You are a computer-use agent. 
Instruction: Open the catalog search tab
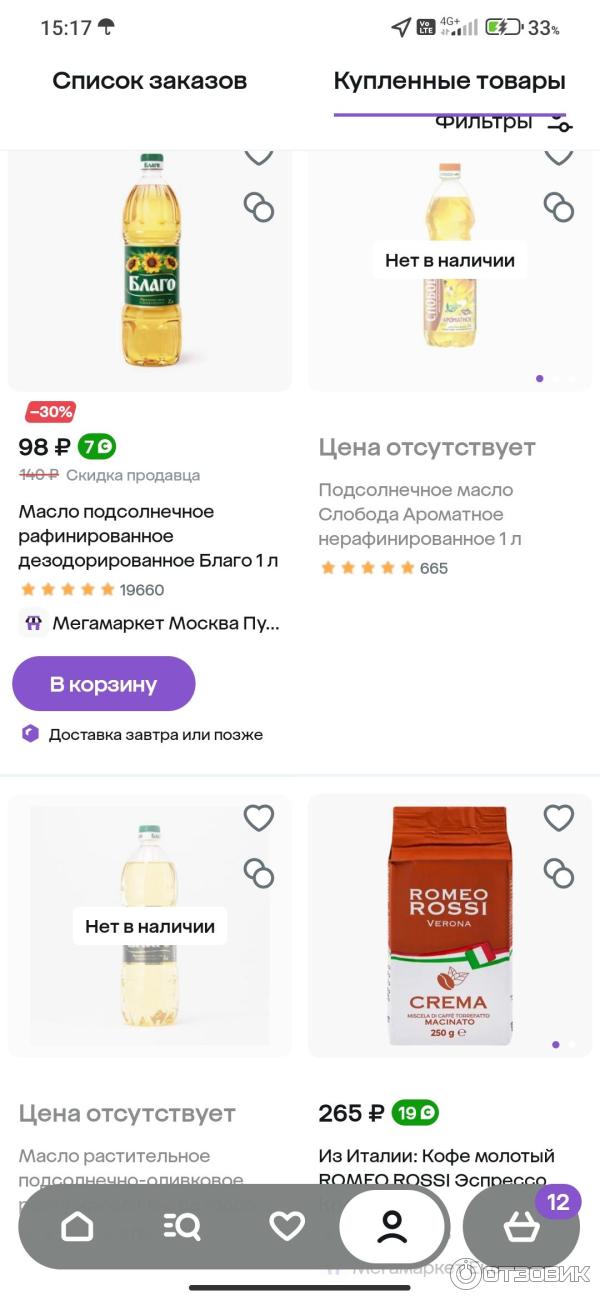(182, 1226)
